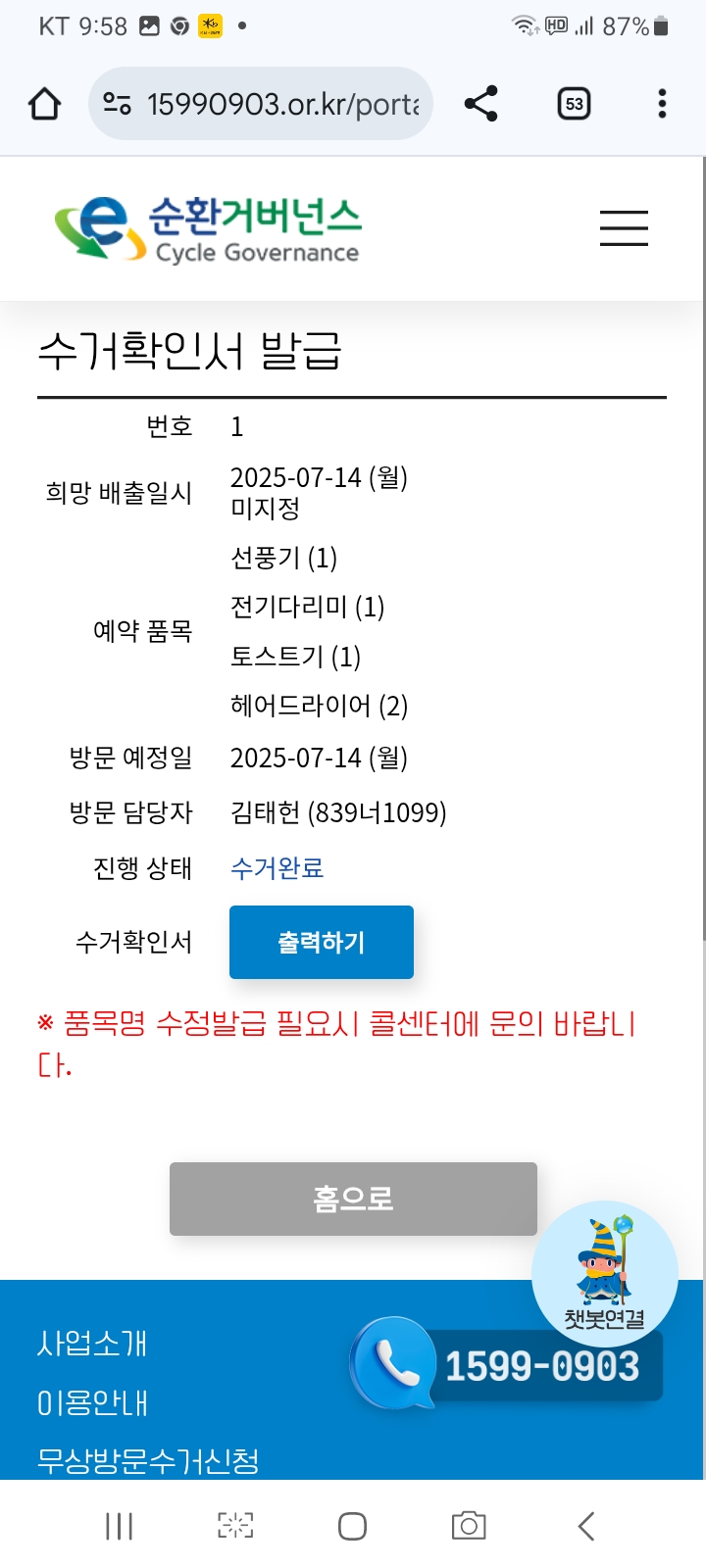Open 이용안내 footer link
Viewport: 706px width, 1568px height.
[x=92, y=1402]
